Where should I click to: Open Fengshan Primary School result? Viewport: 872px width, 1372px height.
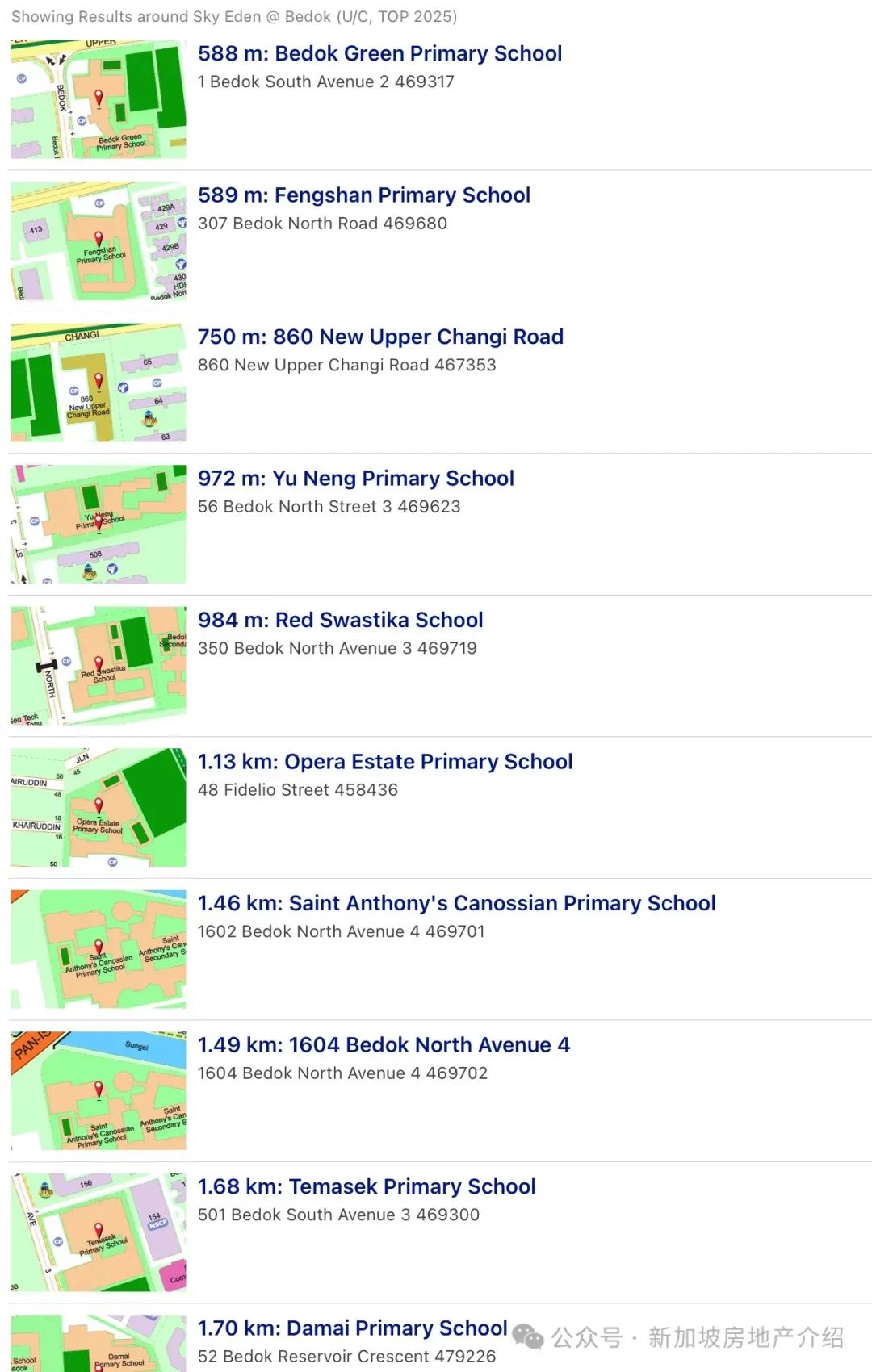(x=363, y=195)
